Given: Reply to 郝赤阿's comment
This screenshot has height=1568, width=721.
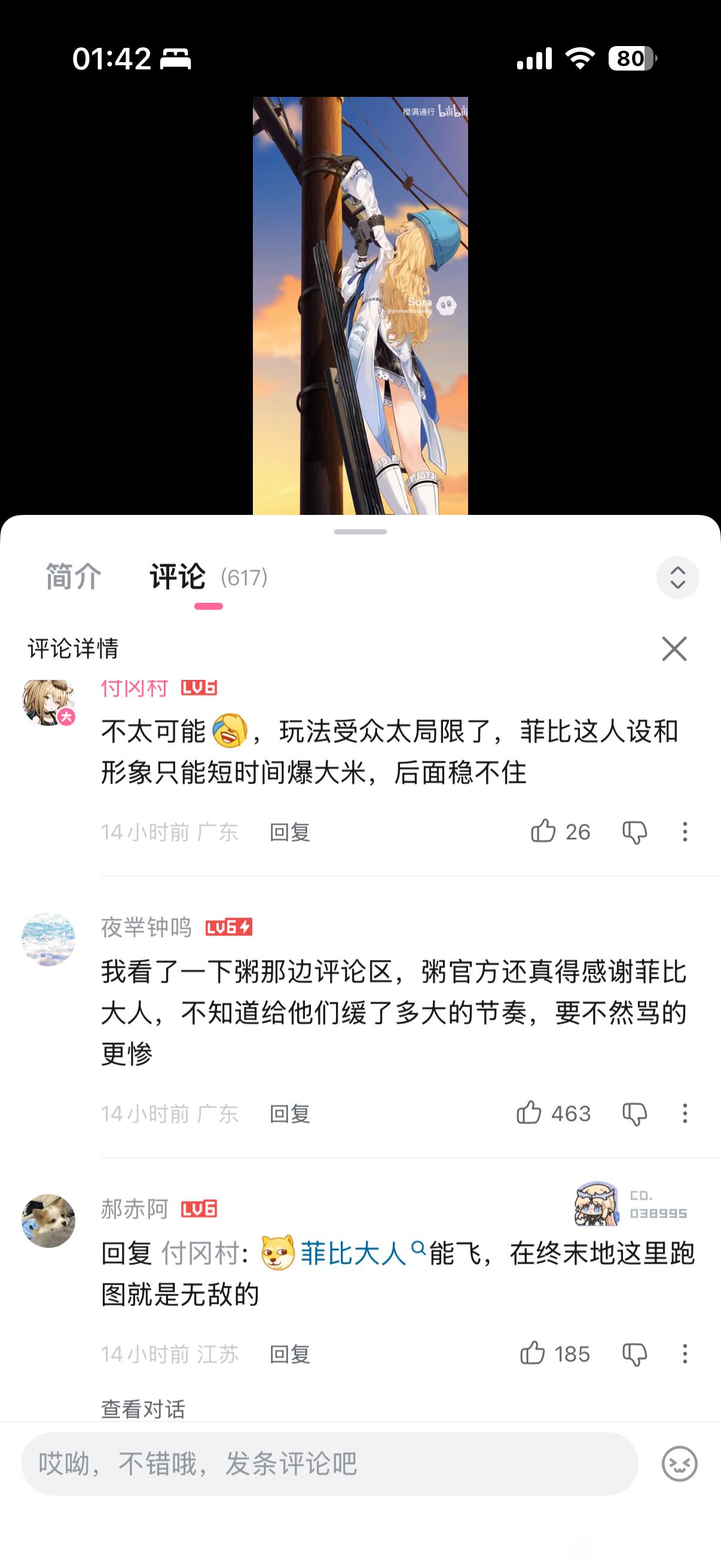Looking at the screenshot, I should [289, 1355].
